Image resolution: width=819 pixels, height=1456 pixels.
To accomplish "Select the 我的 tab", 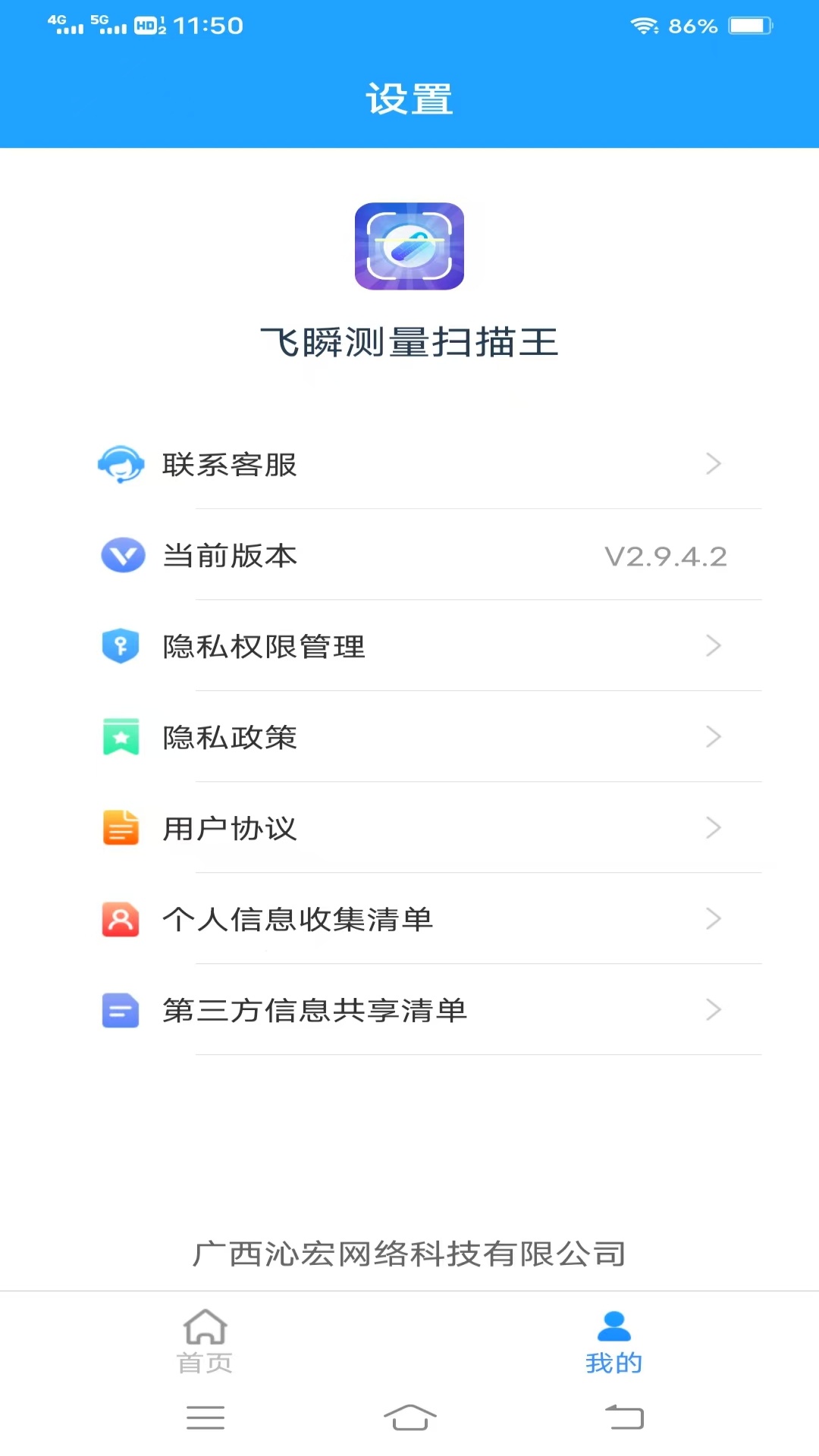I will pyautogui.click(x=613, y=1342).
